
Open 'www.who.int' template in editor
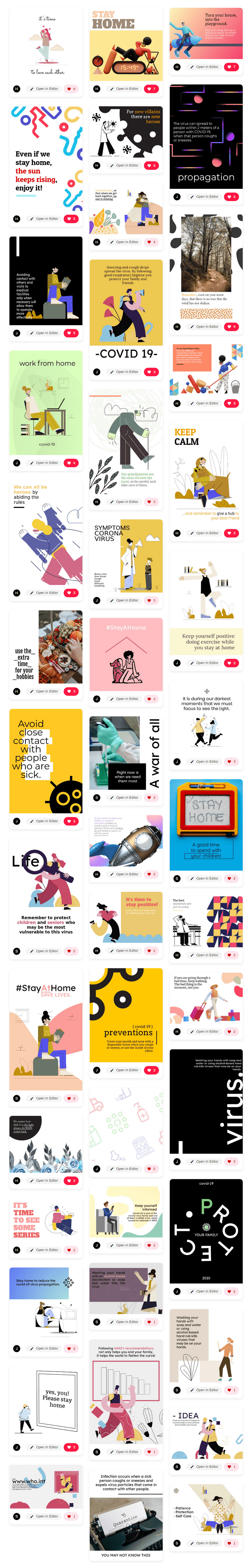[46, 1516]
